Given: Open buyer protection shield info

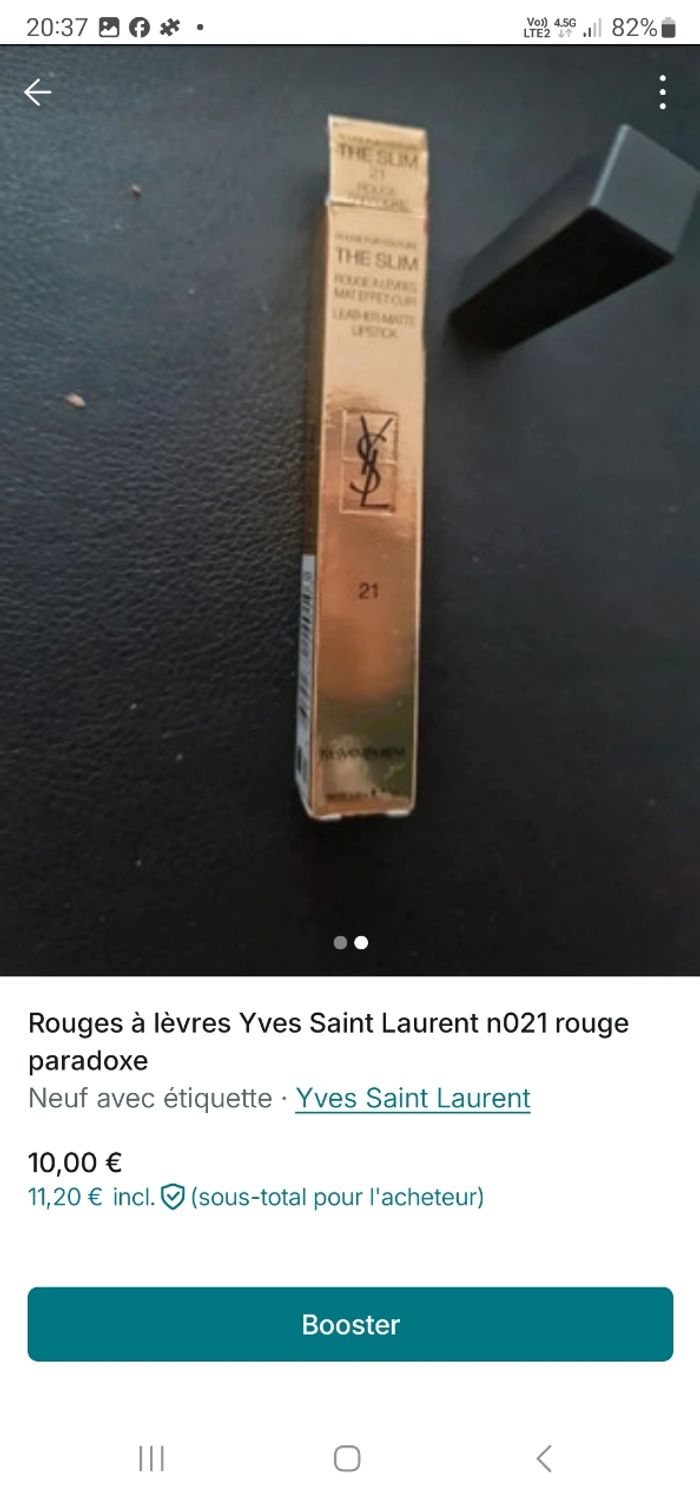Looking at the screenshot, I should (x=173, y=1197).
